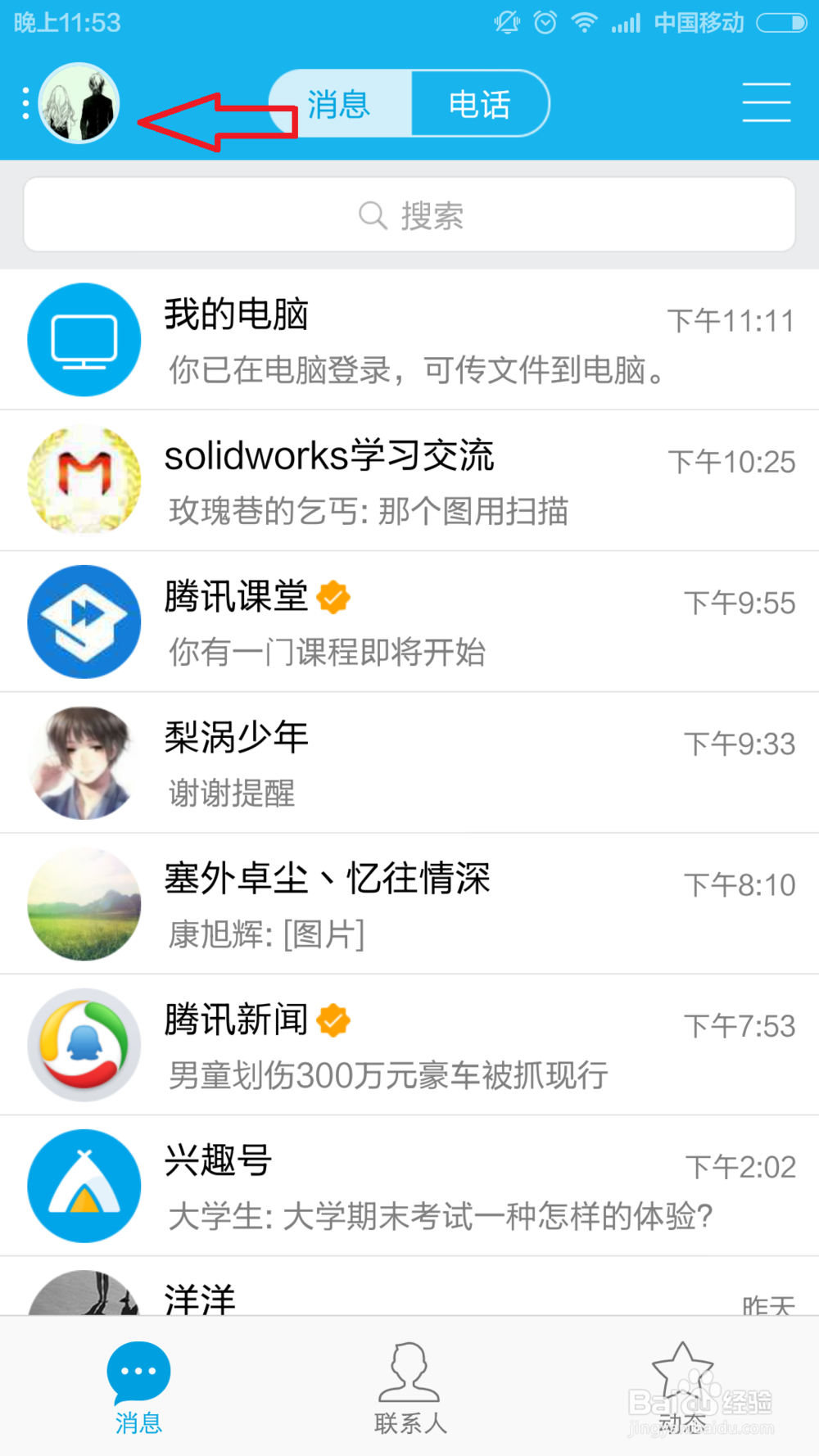The image size is (819, 1456).
Task: Tap the search input field
Action: tap(409, 215)
